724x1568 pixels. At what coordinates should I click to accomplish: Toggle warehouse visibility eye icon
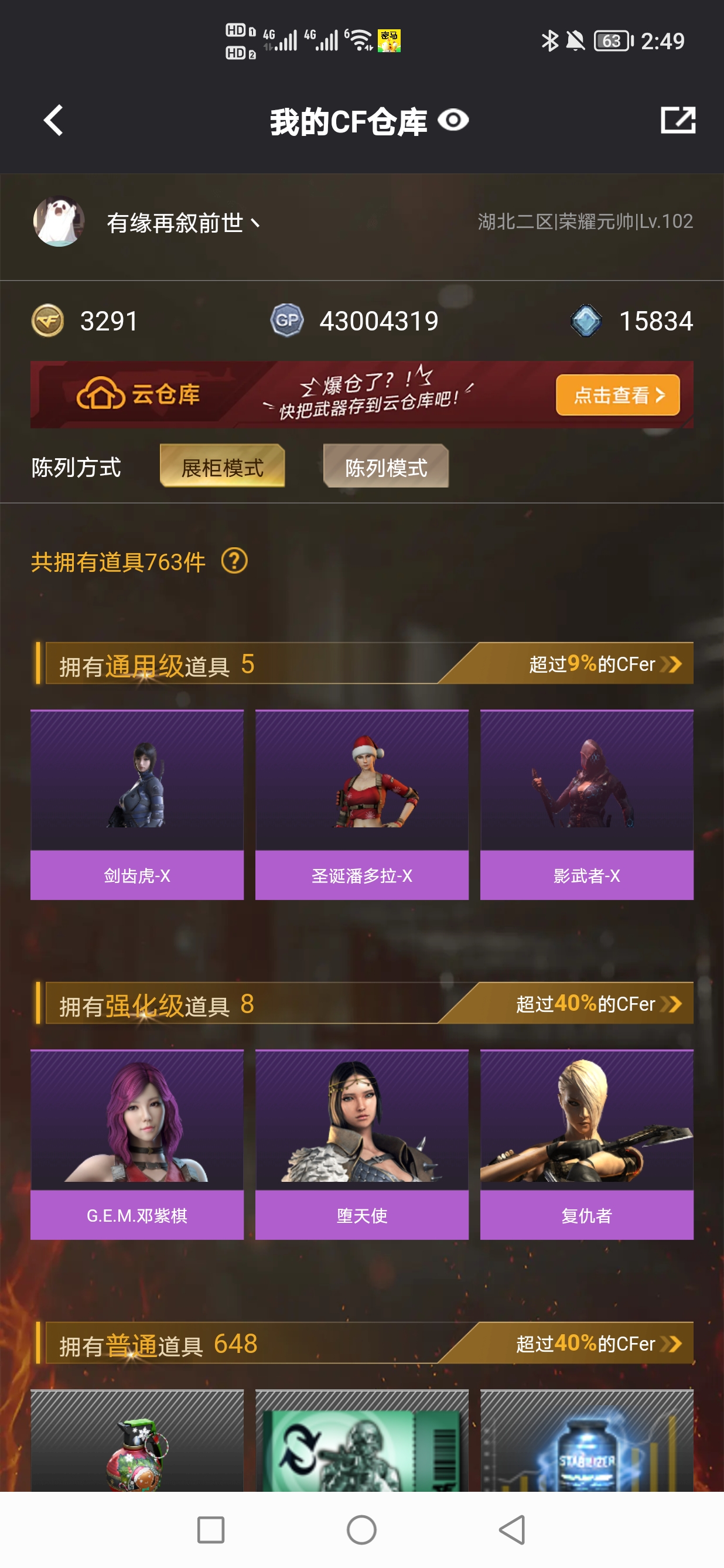[x=453, y=120]
